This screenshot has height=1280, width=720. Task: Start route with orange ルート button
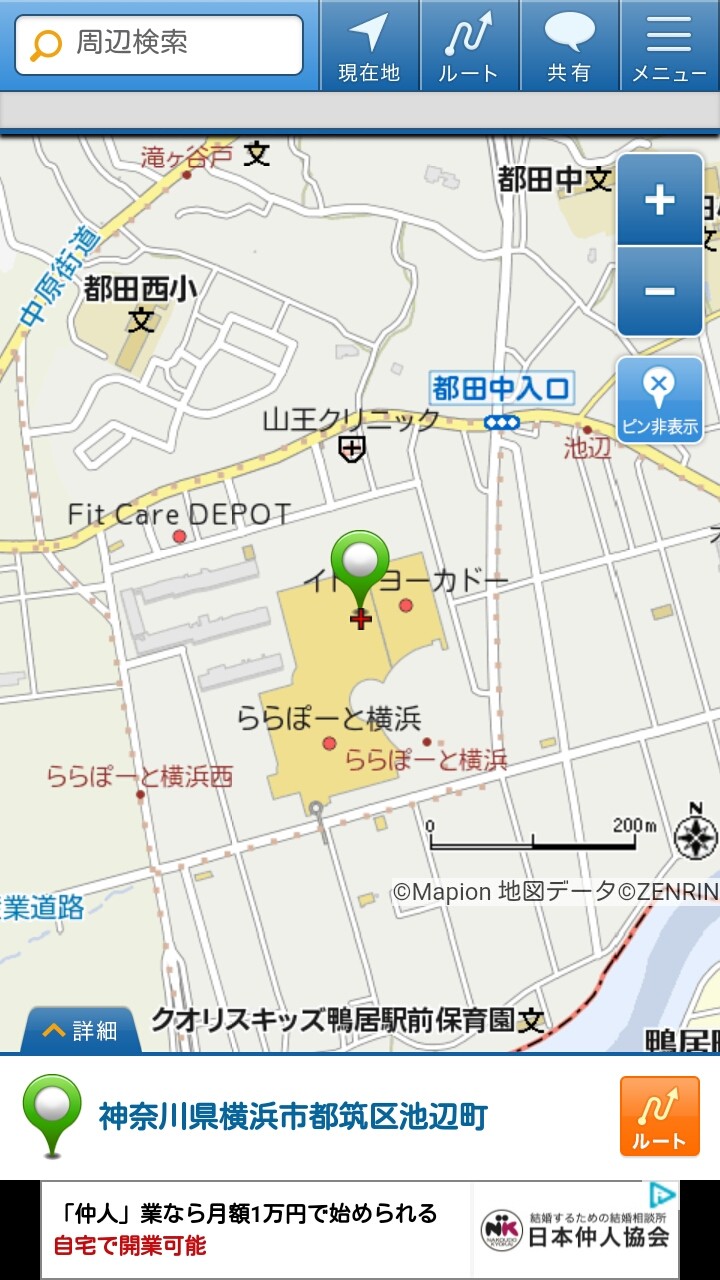659,1116
